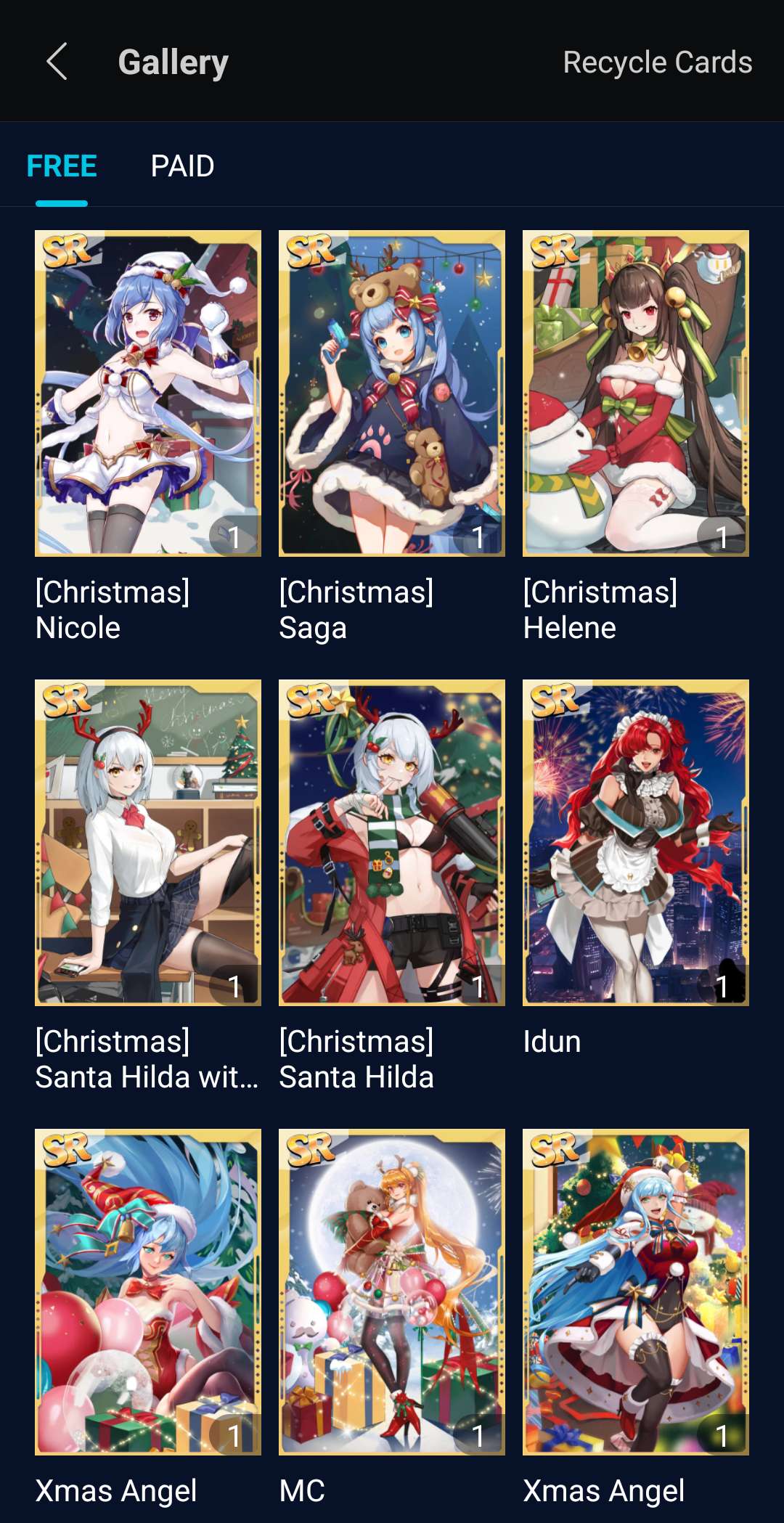Open the MC card

392,1292
